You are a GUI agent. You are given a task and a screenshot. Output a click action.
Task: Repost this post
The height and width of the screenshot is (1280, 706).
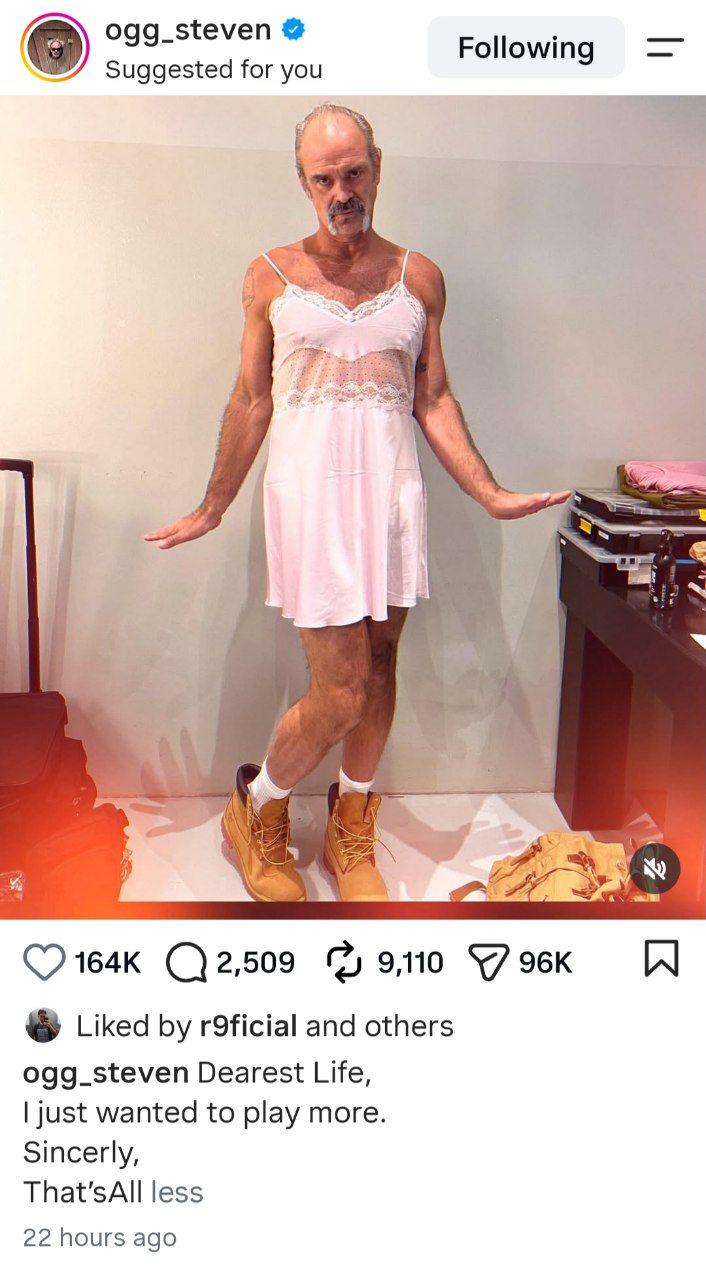pyautogui.click(x=345, y=962)
